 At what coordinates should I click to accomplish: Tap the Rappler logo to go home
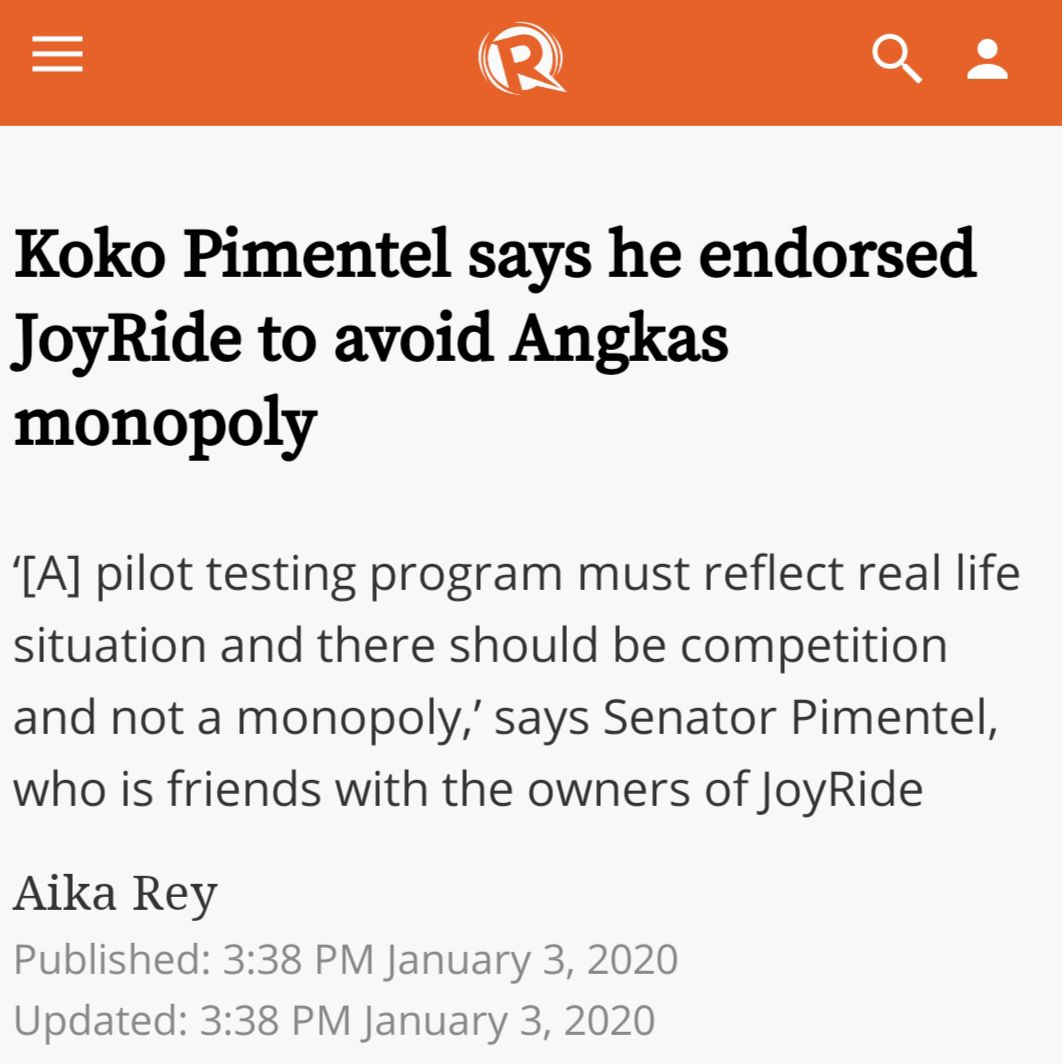click(520, 58)
